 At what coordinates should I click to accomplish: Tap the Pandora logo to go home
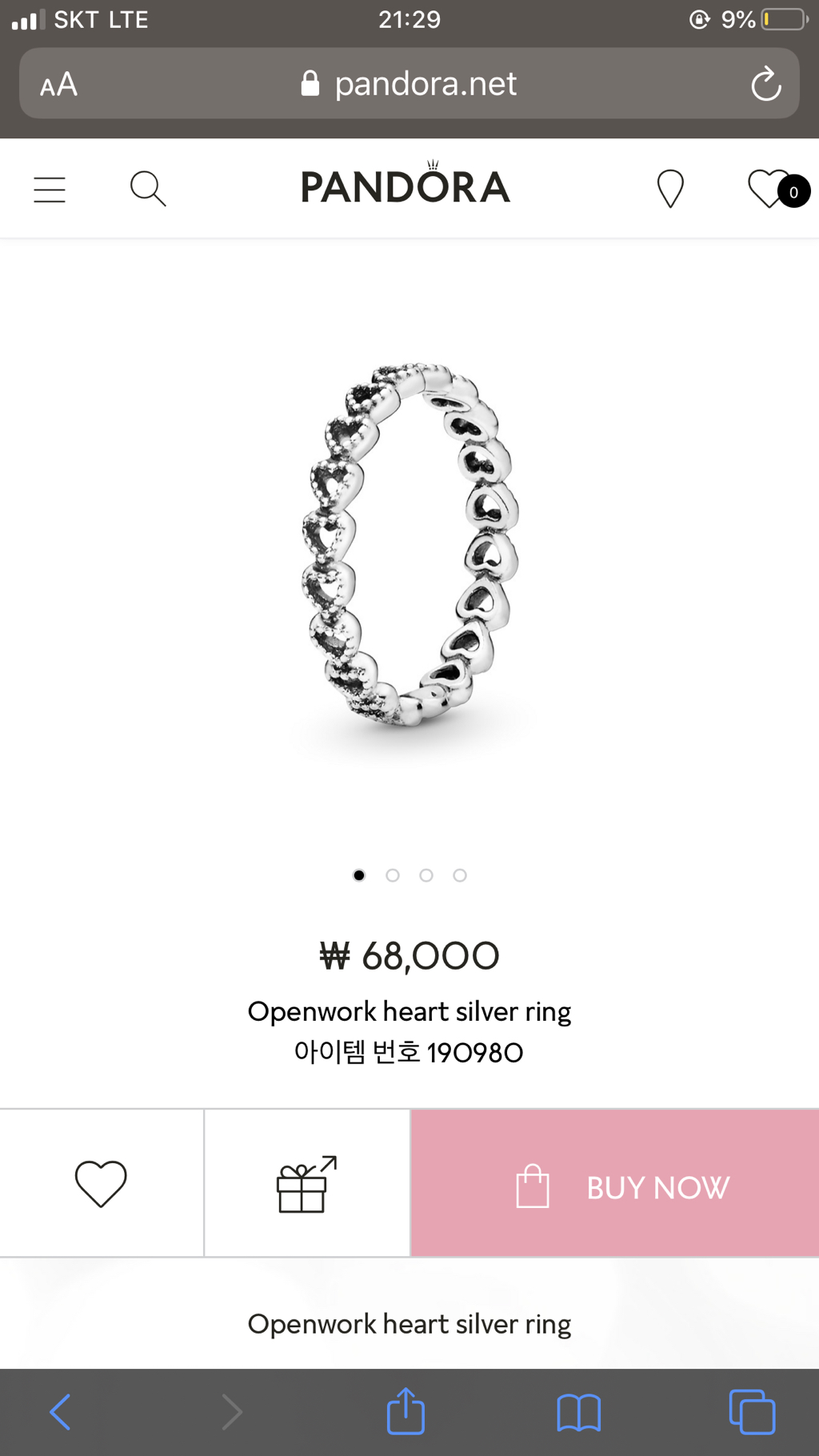(406, 183)
